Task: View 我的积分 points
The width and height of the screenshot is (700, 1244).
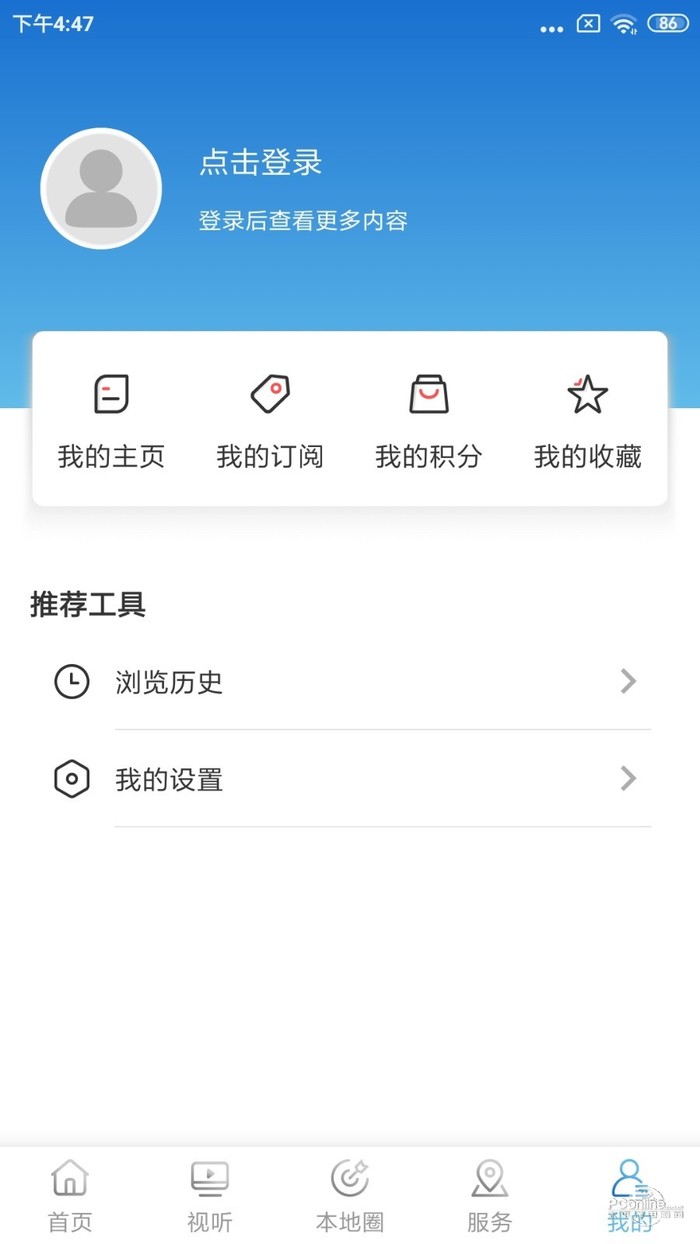Action: point(429,420)
